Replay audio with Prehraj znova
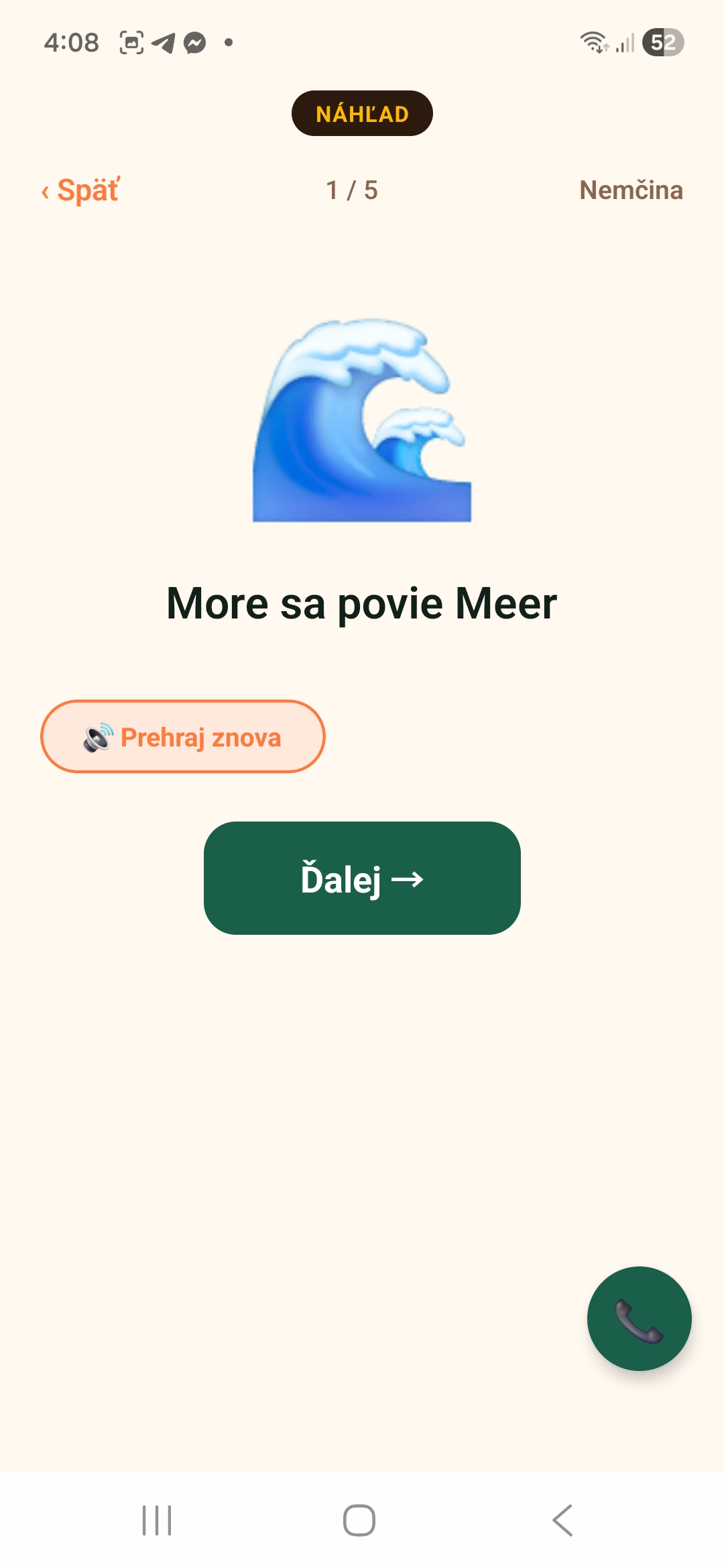This screenshot has width=724, height=1568. click(183, 736)
